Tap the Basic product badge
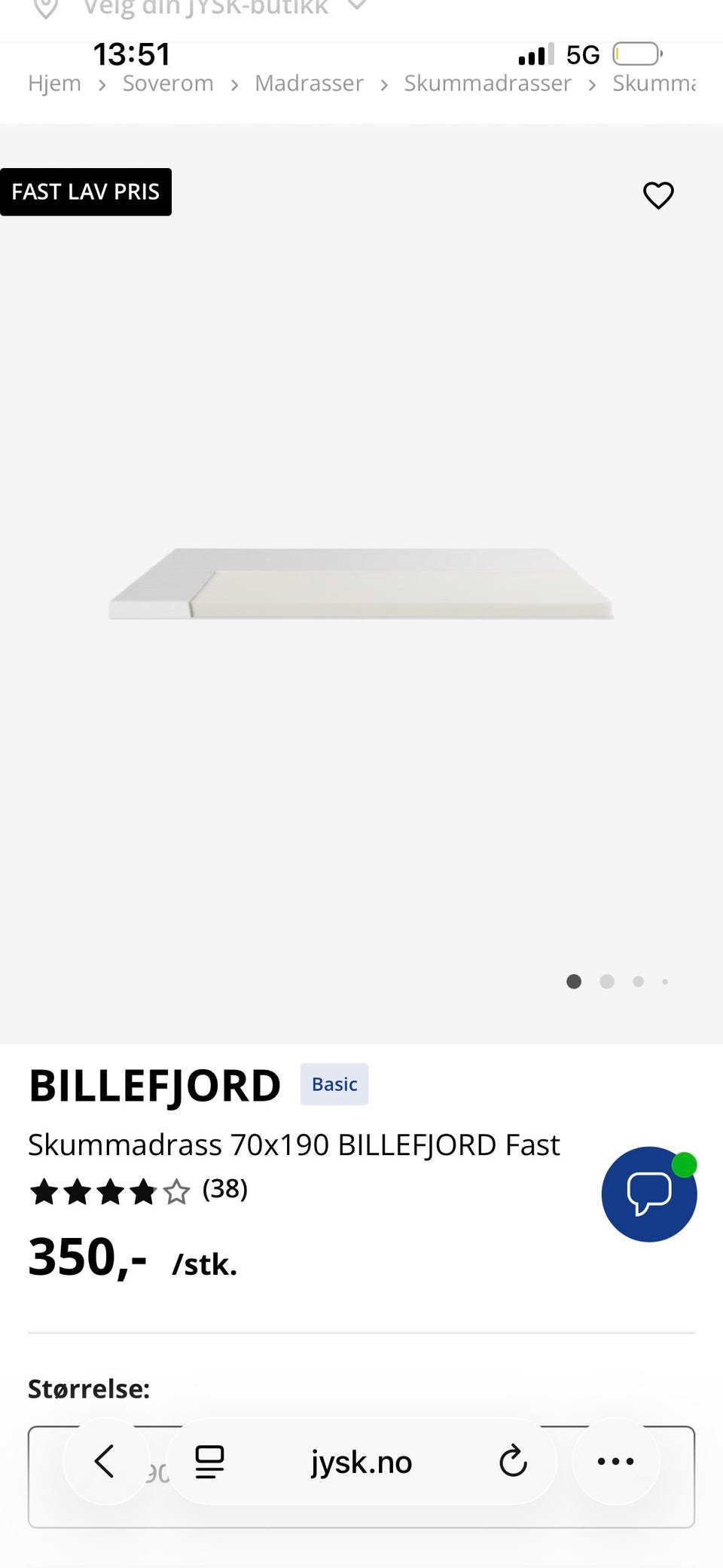 point(334,1084)
